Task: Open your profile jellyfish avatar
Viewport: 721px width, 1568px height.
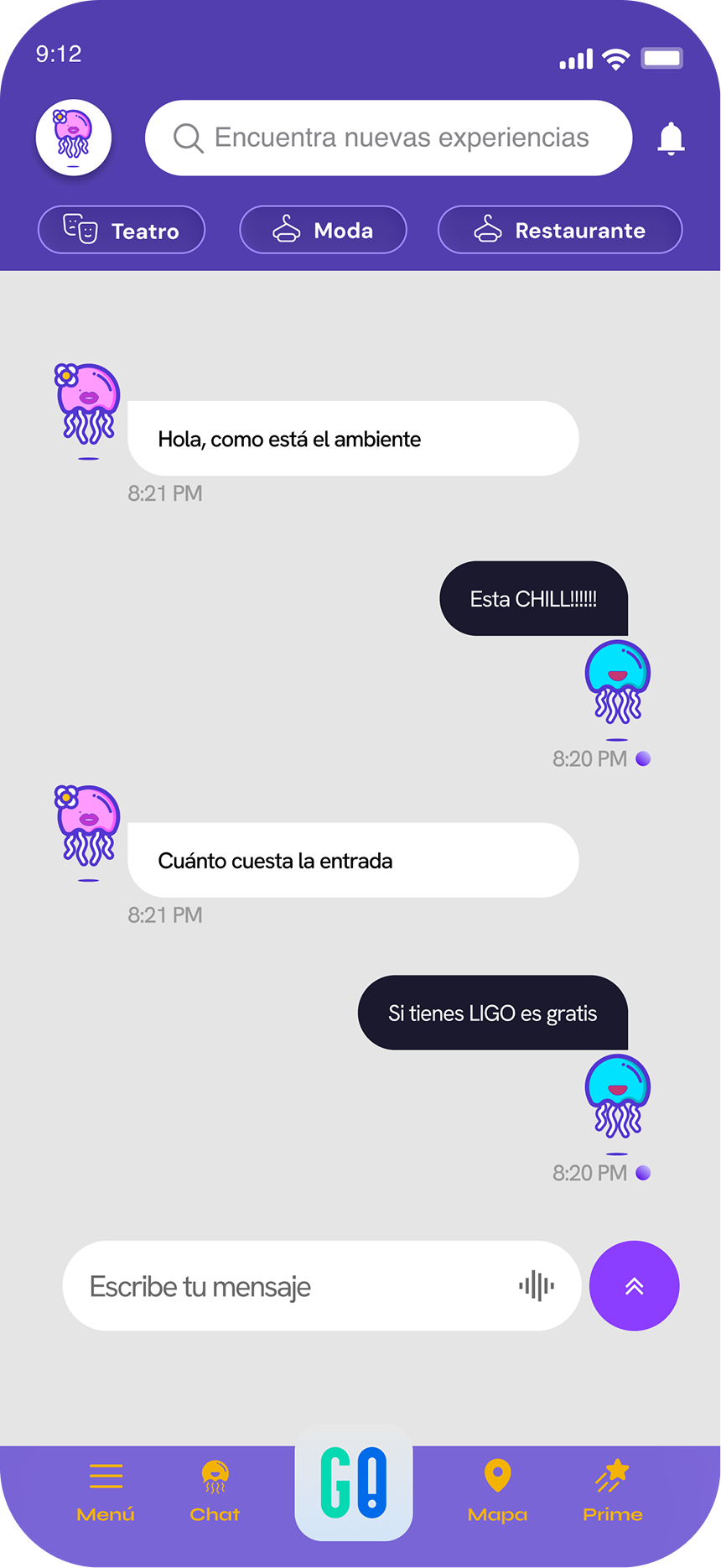Action: pyautogui.click(x=74, y=137)
